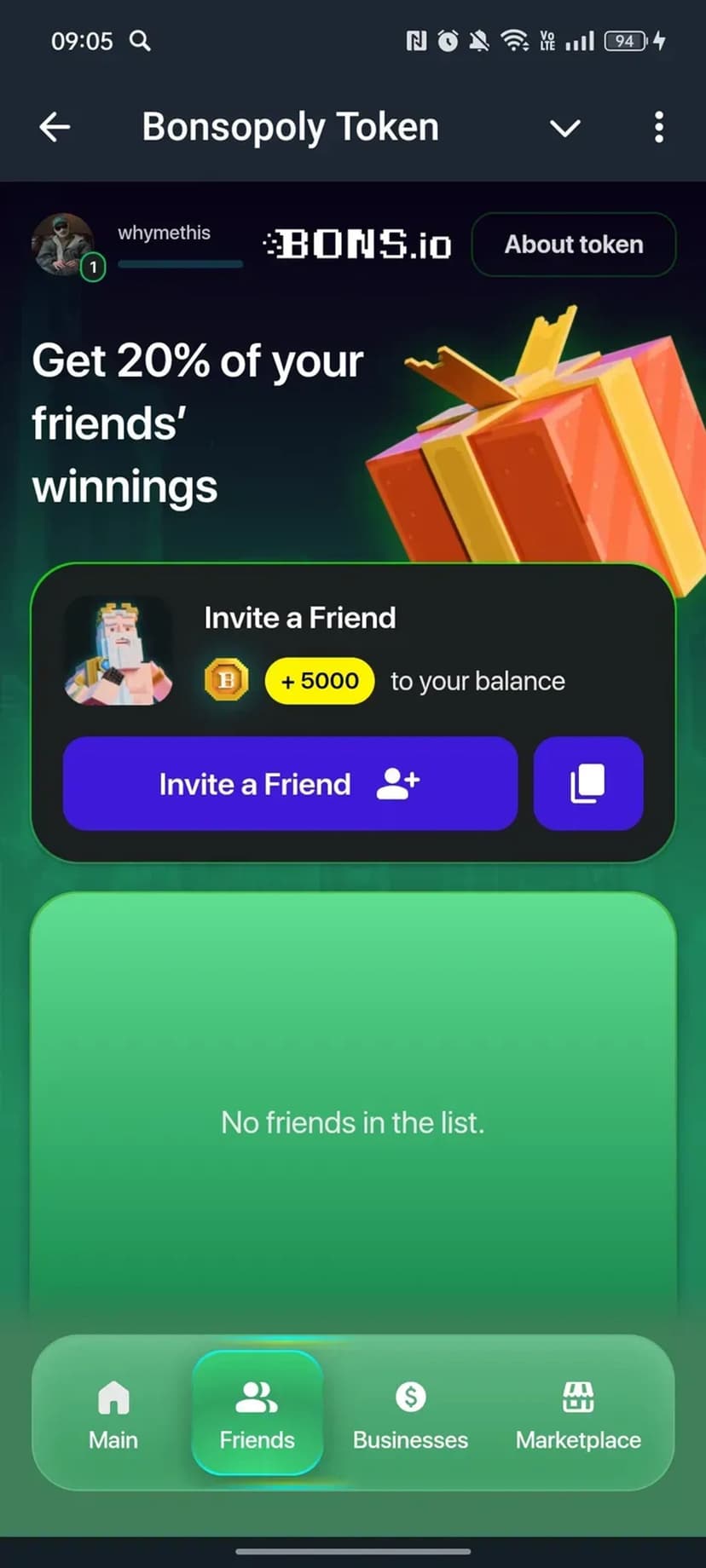Go to the Businesses tab
Screen dimensions: 706x1568
(x=410, y=1415)
